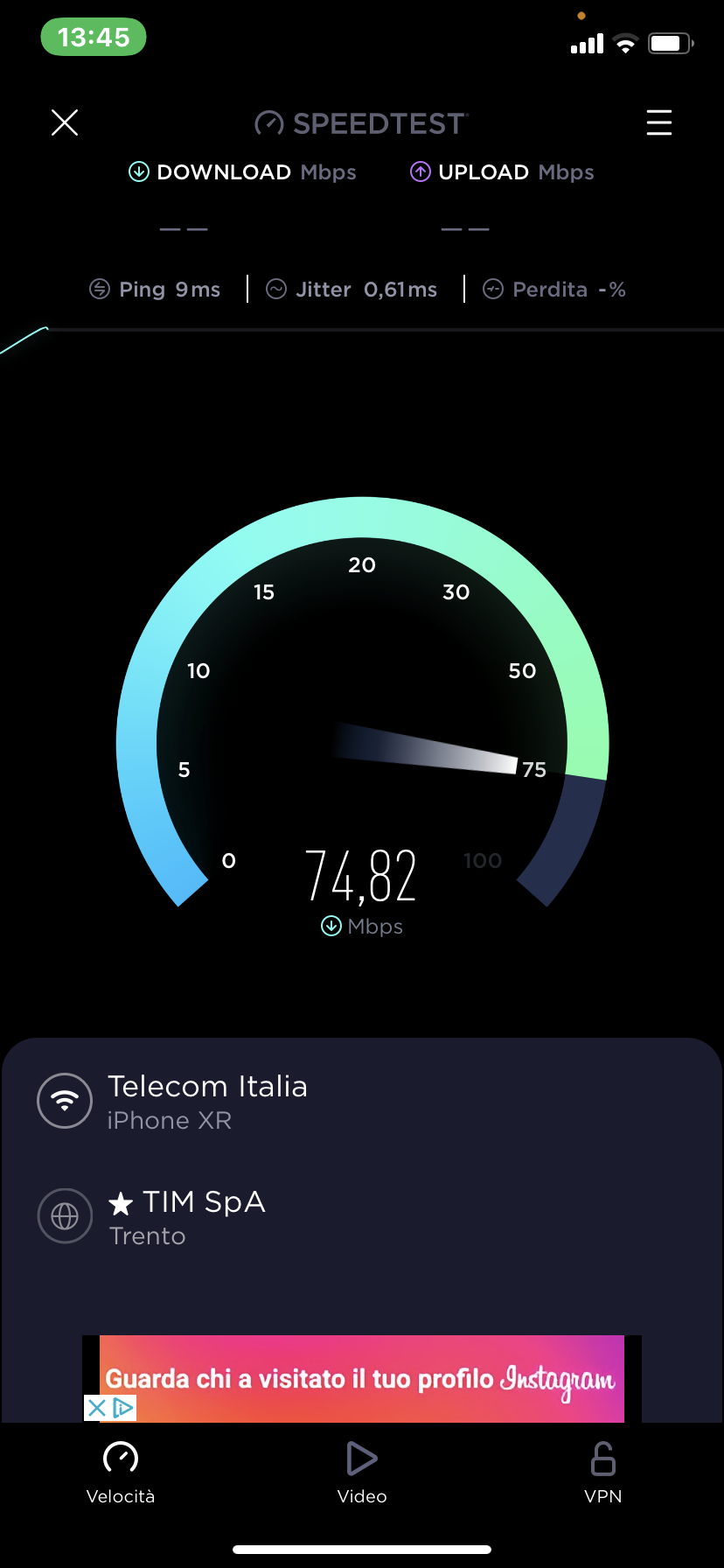Screen dimensions: 724x1568
Task: Open the VPN tab
Action: point(603,1472)
